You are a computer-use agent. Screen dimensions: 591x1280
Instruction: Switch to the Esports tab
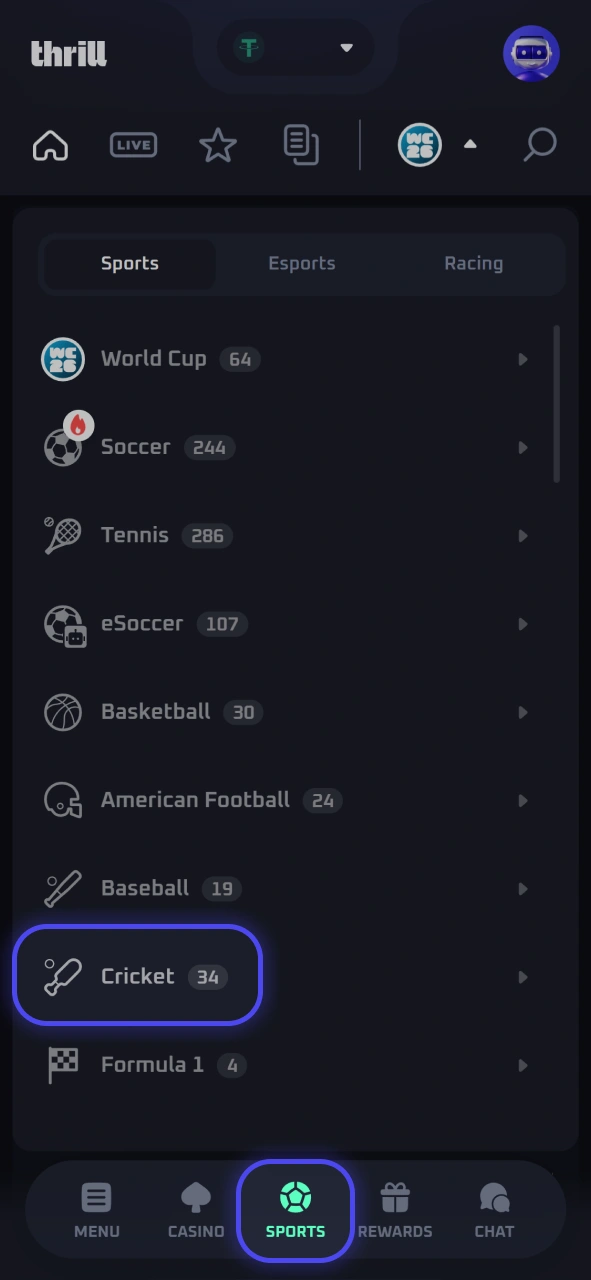click(302, 264)
